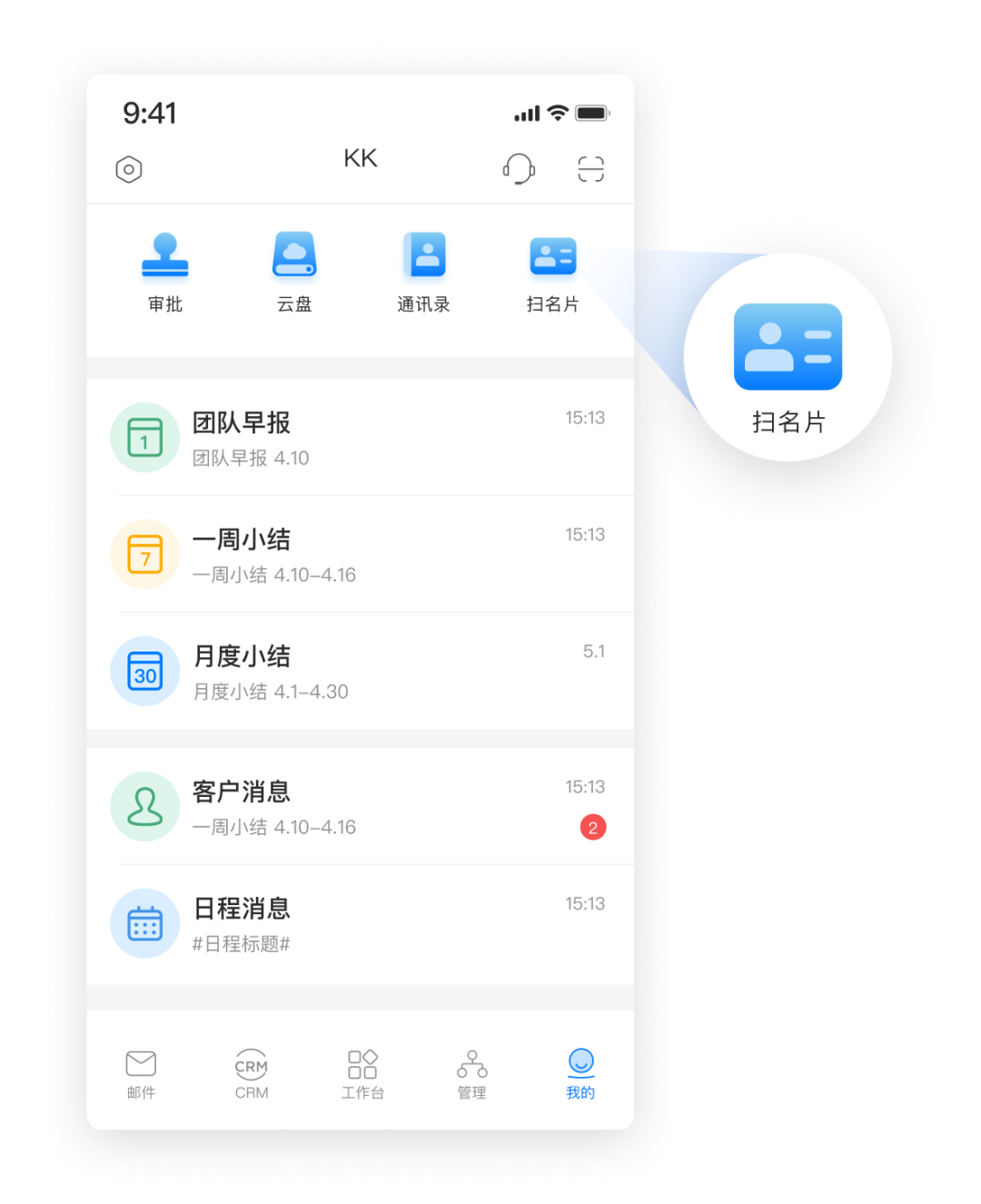Tap the QR code scan icon
981x1204 pixels.
pyautogui.click(x=590, y=169)
